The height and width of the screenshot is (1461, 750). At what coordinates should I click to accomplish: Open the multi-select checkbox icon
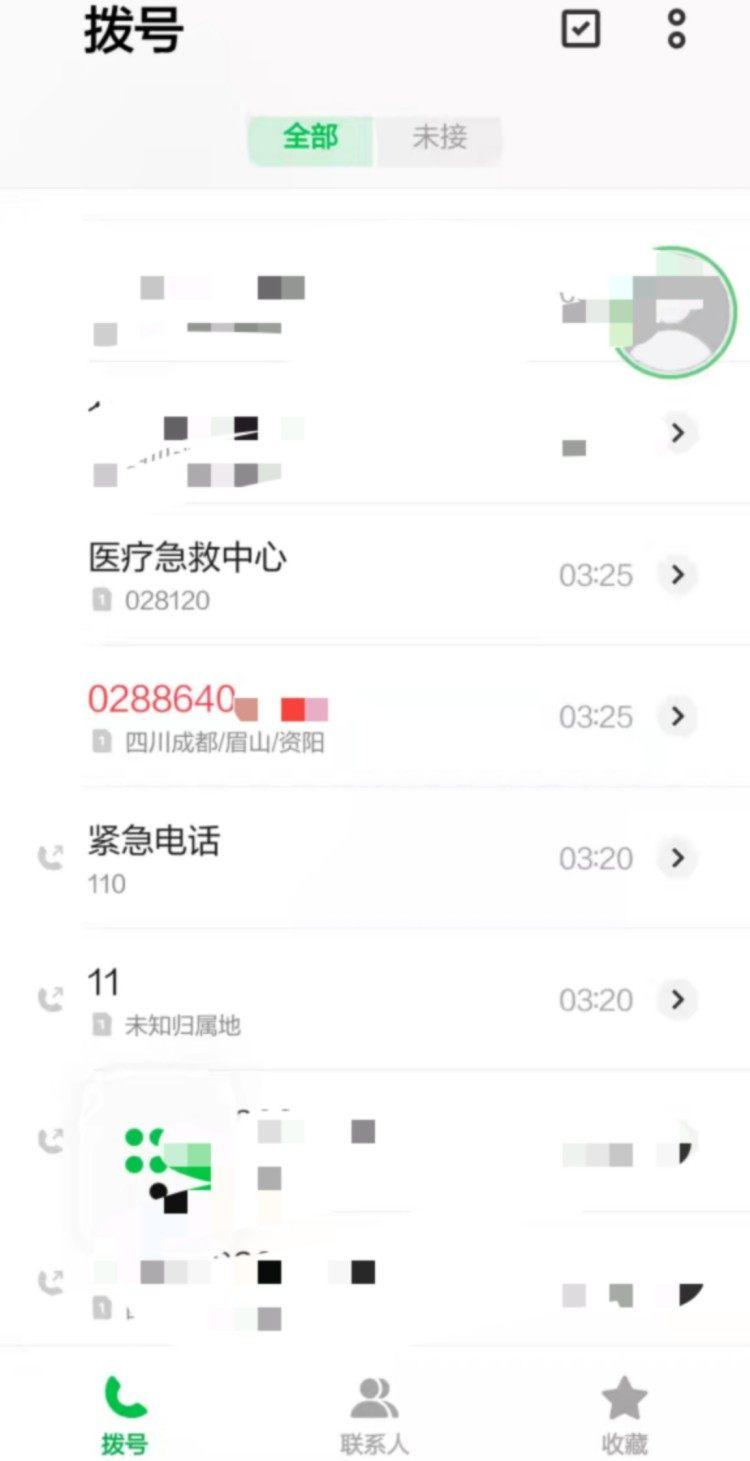(x=580, y=29)
